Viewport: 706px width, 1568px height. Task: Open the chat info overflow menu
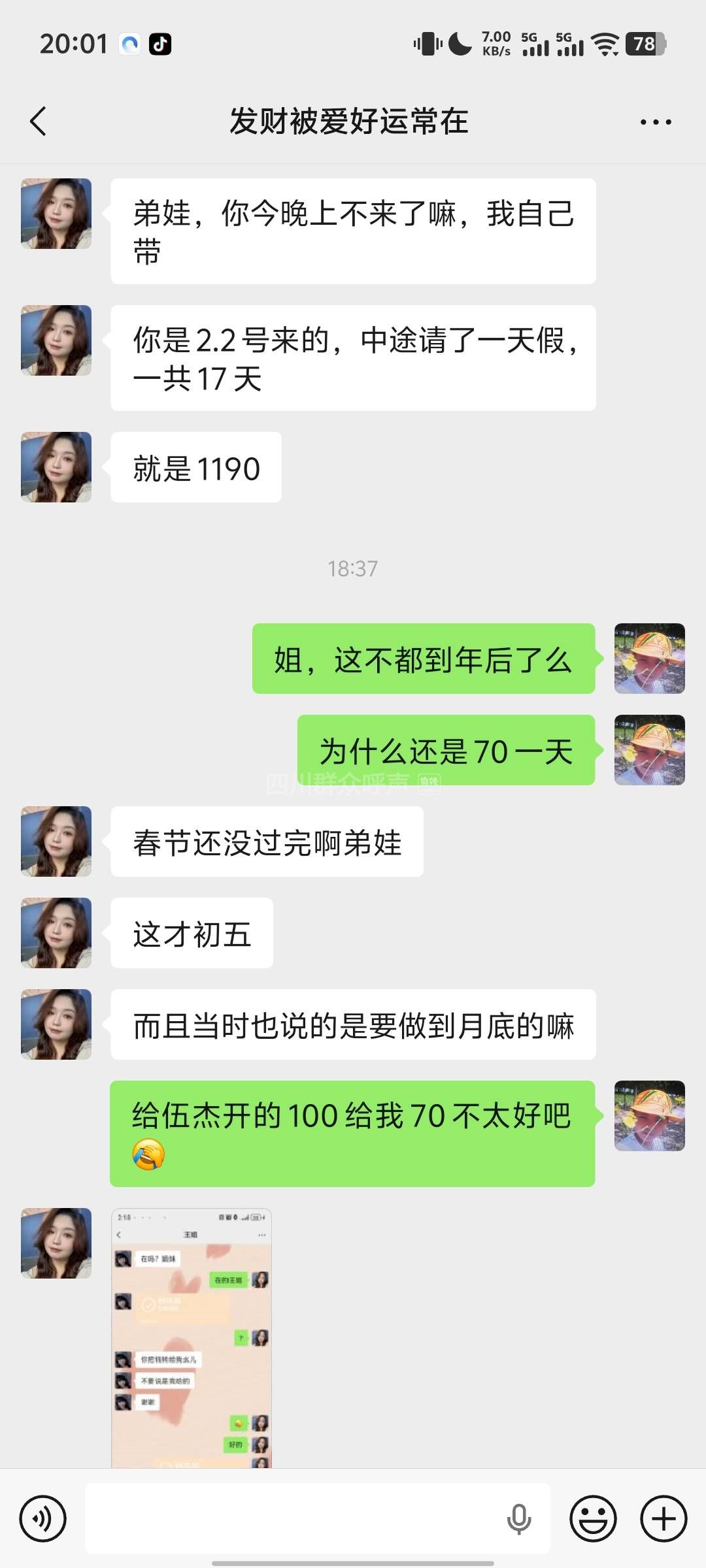click(656, 122)
